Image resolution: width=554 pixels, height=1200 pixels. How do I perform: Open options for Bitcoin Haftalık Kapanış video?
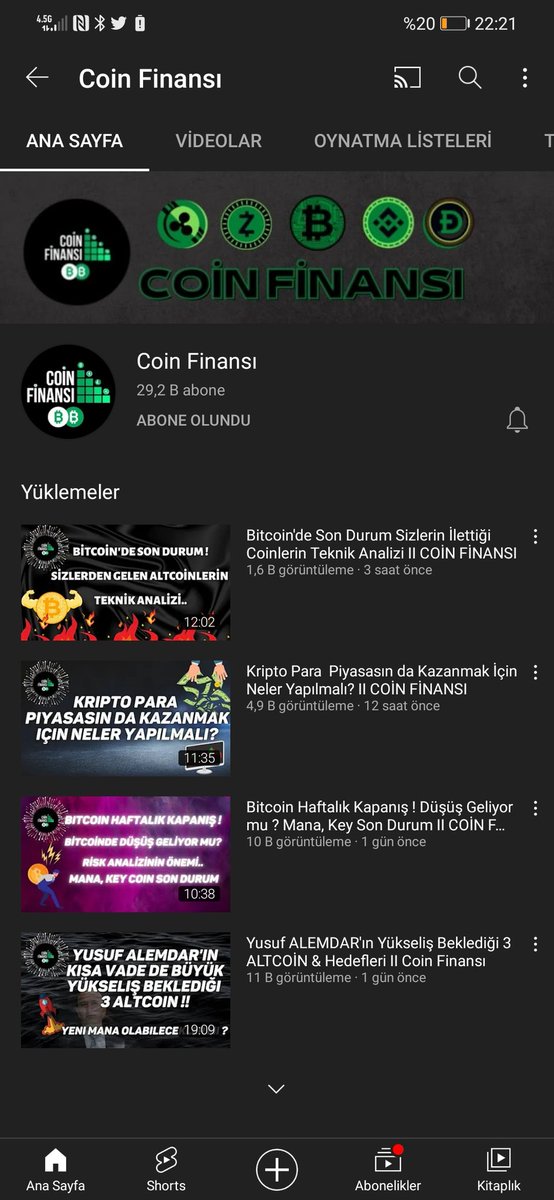[x=535, y=809]
